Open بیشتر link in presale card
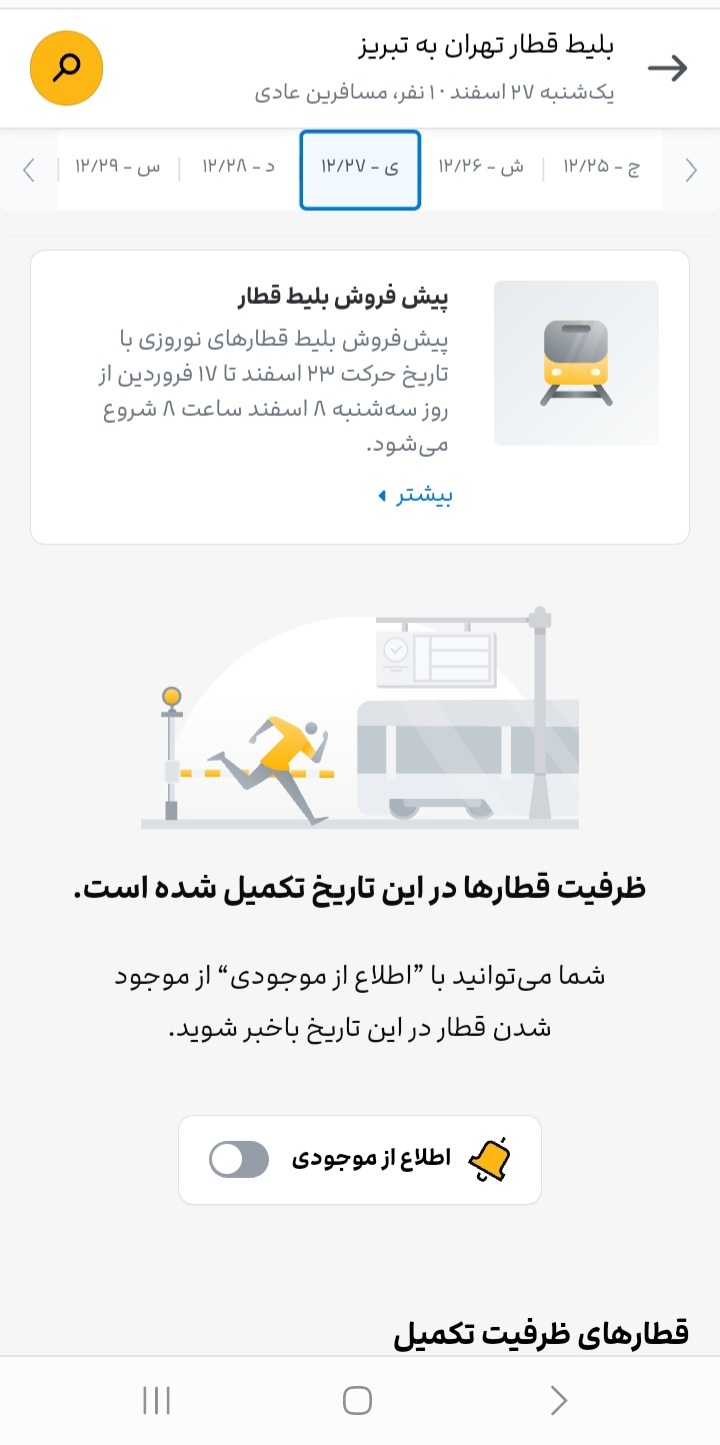This screenshot has height=1445, width=720. [x=416, y=496]
